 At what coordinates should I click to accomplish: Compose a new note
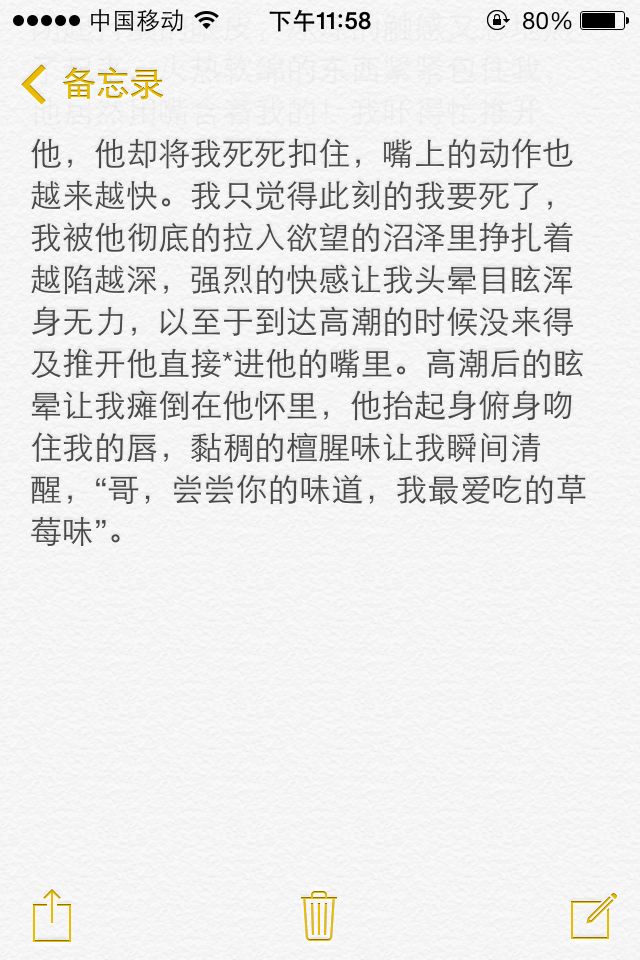593,916
